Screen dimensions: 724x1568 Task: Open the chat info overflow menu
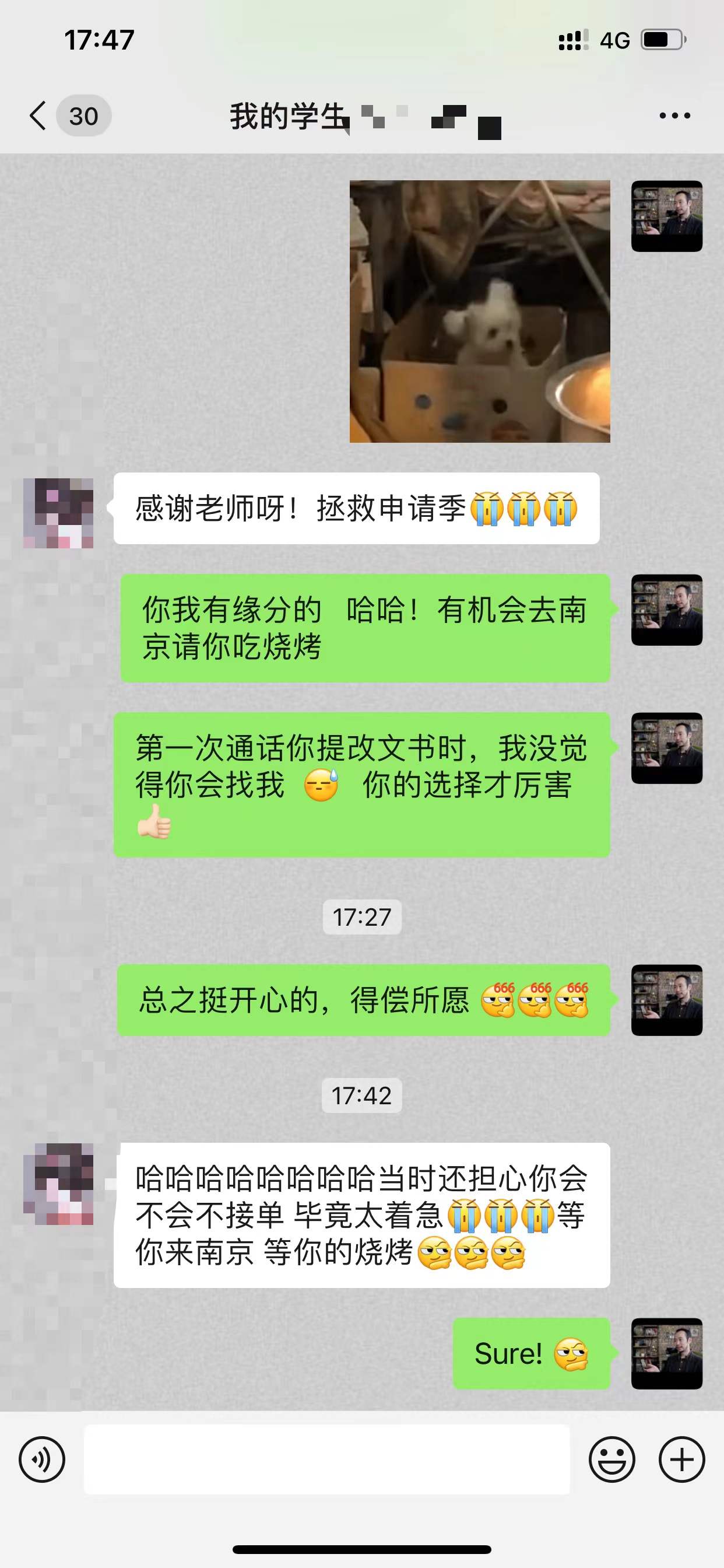point(674,116)
